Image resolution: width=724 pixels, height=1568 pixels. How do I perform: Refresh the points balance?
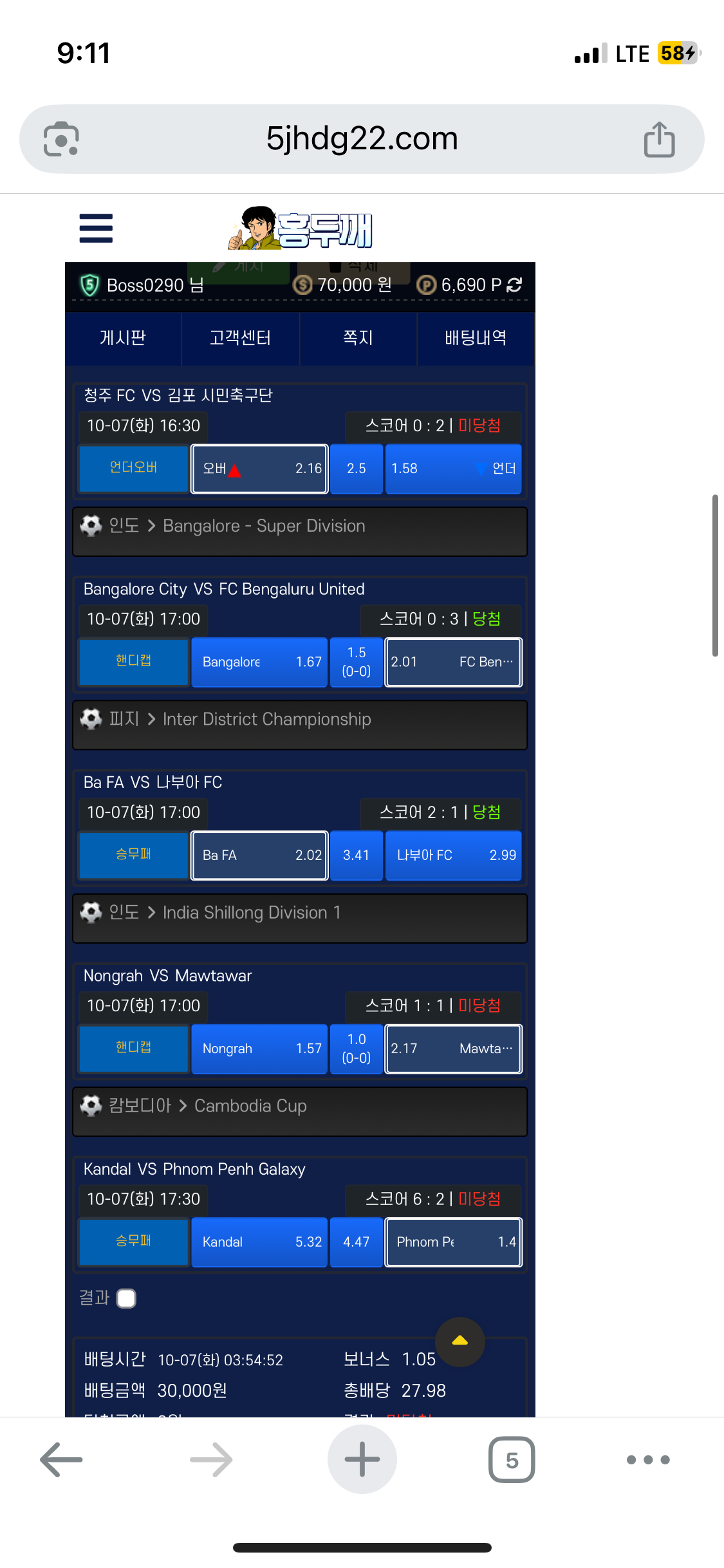coord(514,285)
